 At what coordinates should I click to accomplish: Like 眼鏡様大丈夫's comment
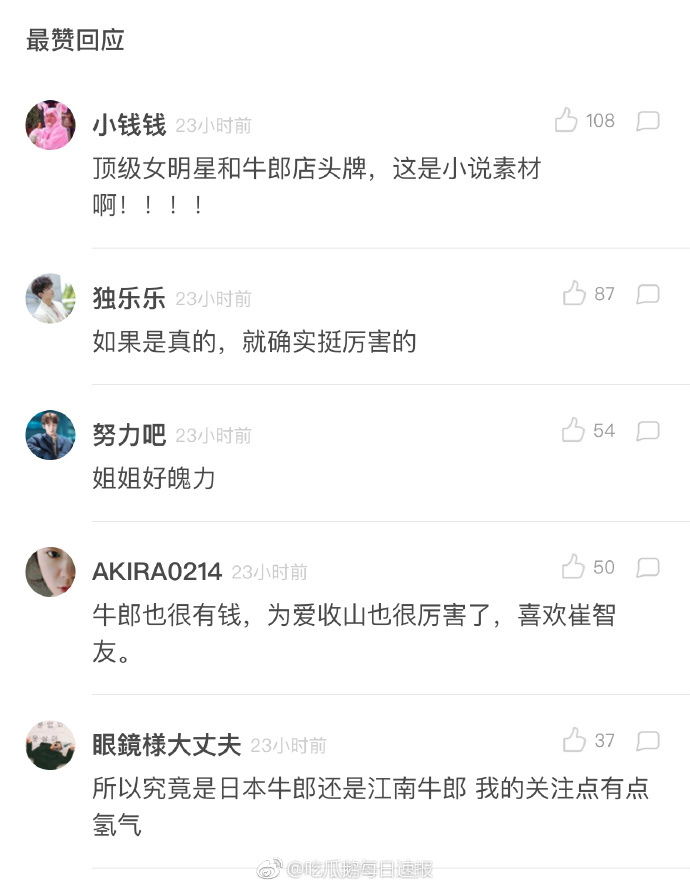click(574, 741)
